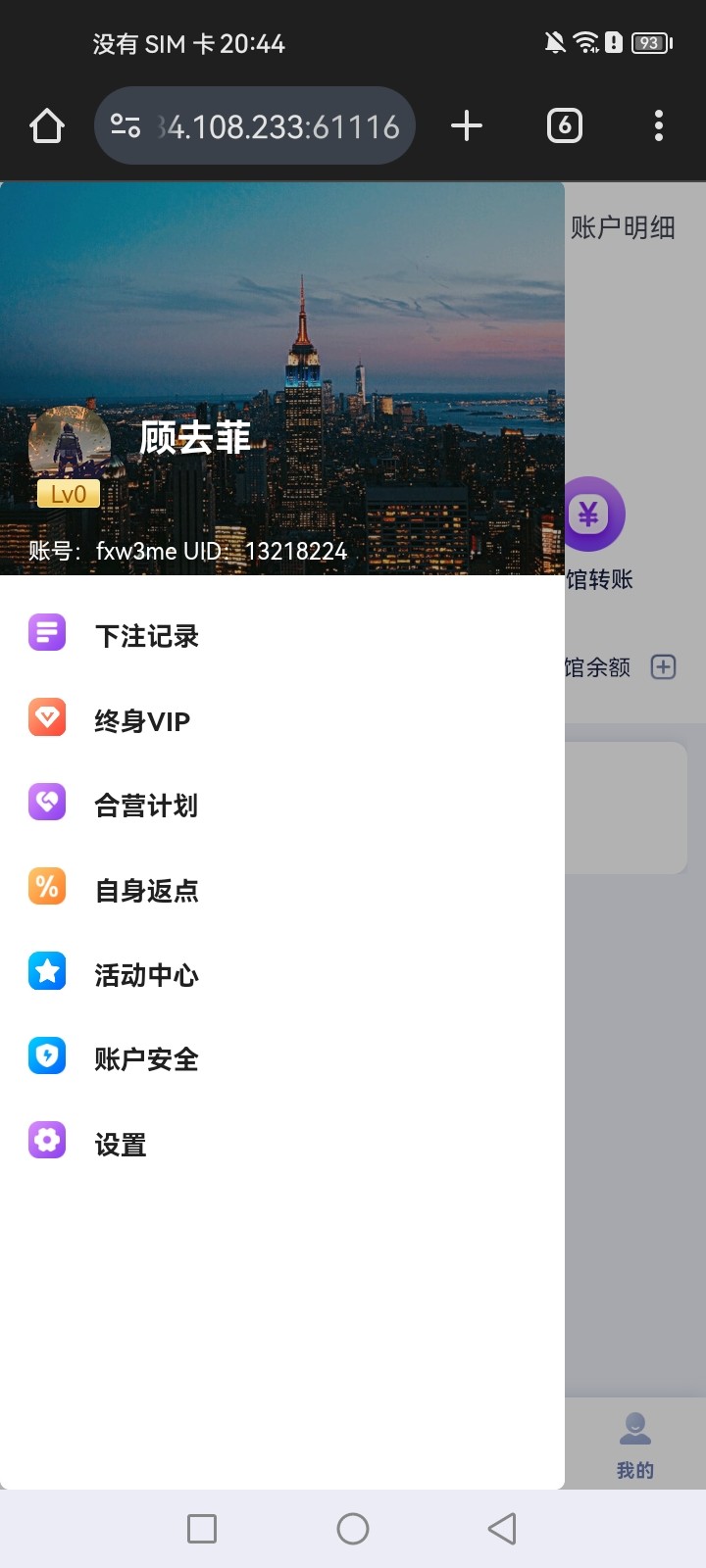This screenshot has width=706, height=1568.
Task: Show the open tabs switcher
Action: click(564, 126)
